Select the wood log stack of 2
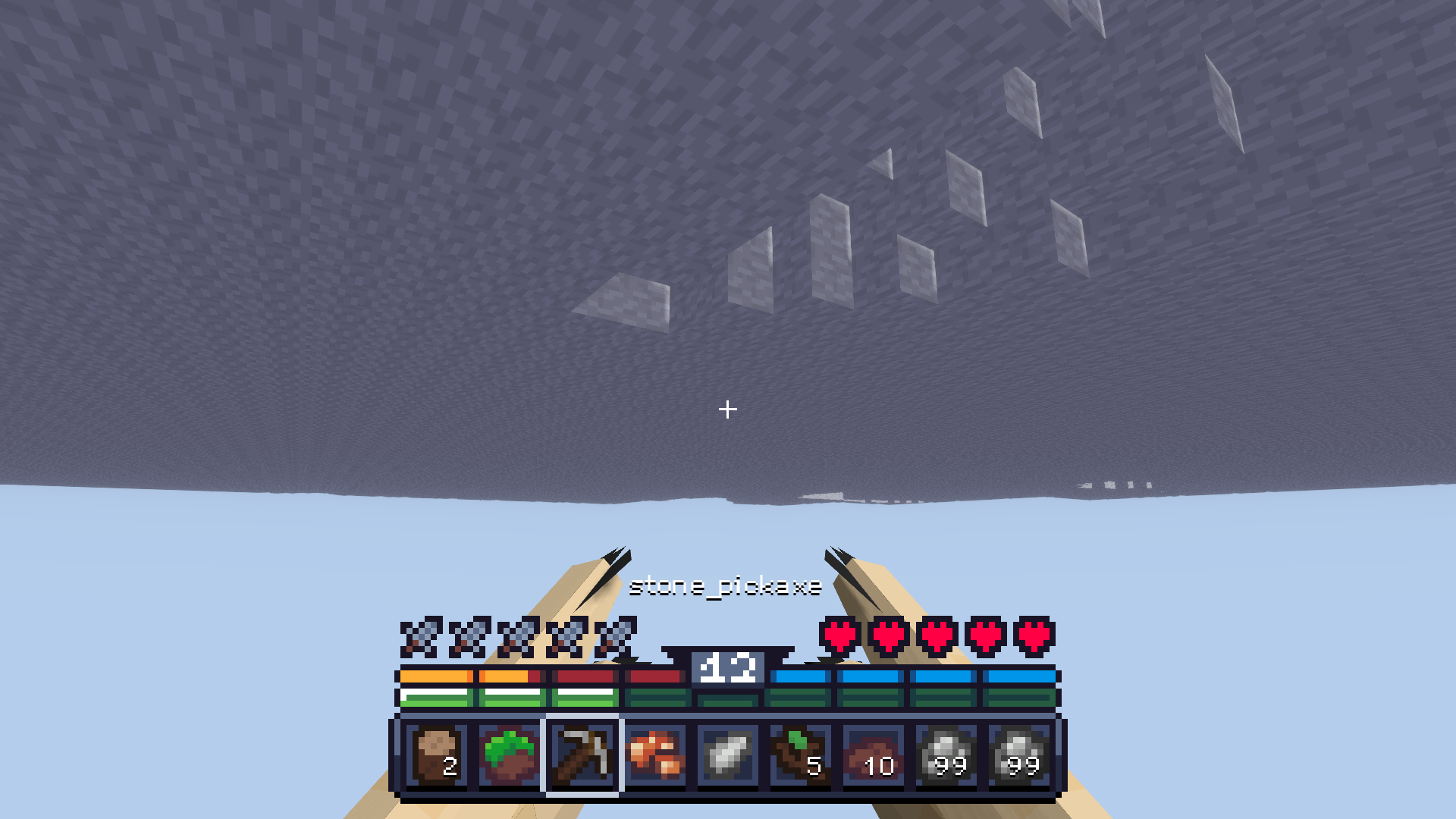This screenshot has width=1456, height=819. pyautogui.click(x=436, y=754)
